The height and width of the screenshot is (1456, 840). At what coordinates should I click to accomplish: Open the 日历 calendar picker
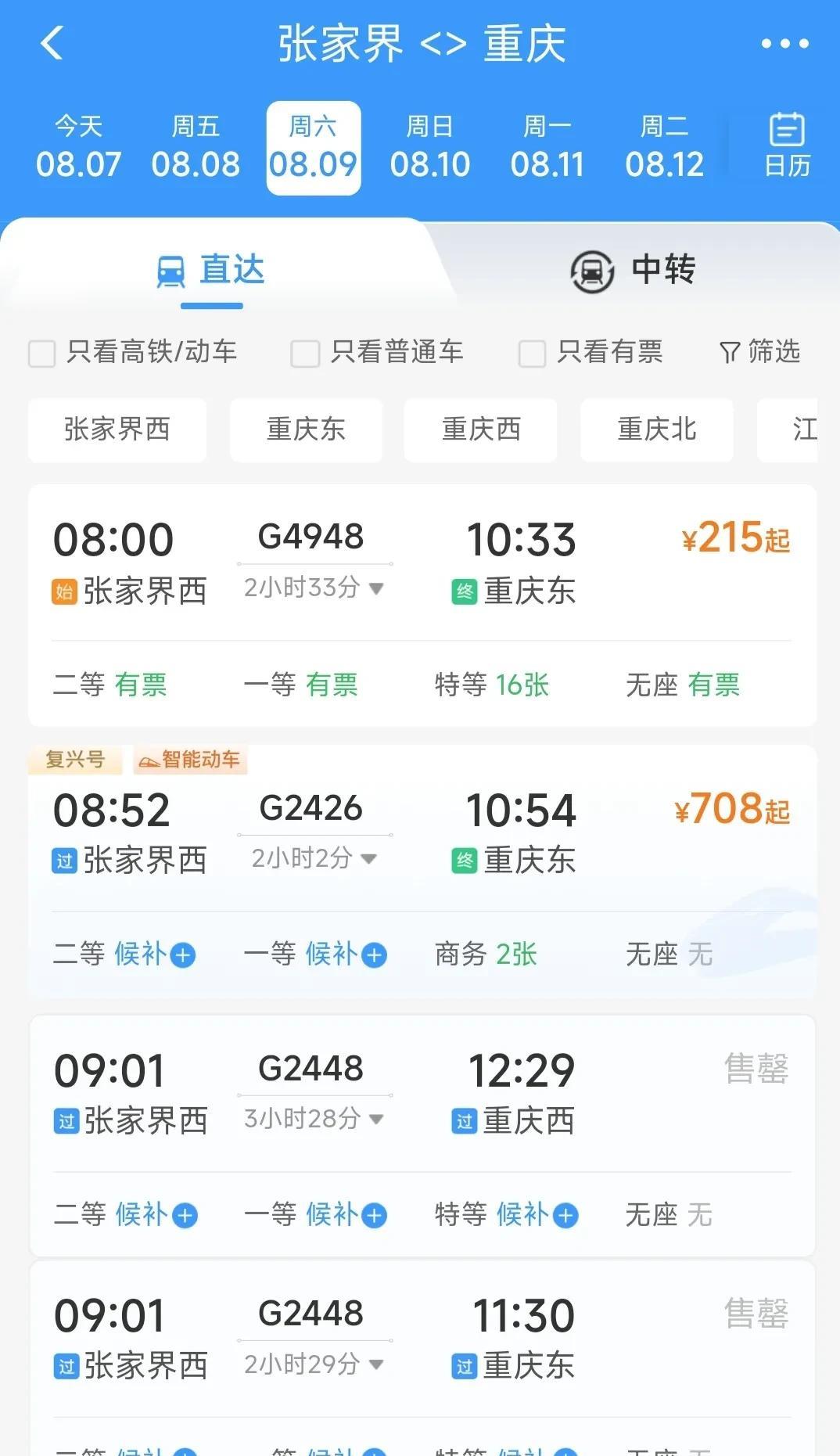[786, 146]
